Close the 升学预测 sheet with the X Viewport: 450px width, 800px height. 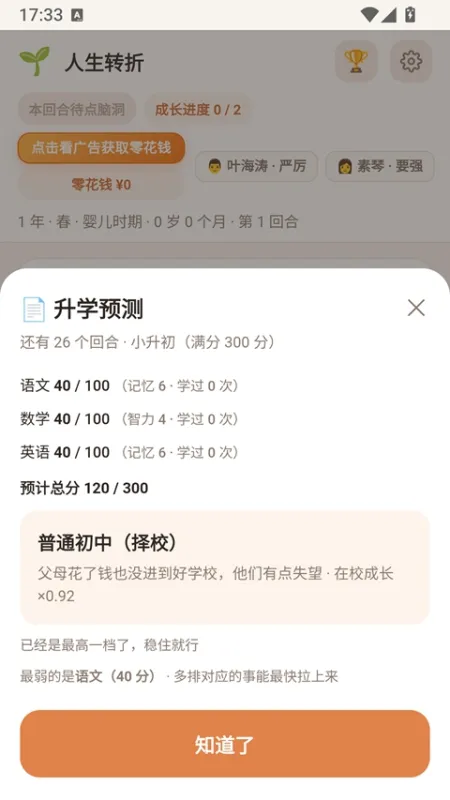click(416, 308)
